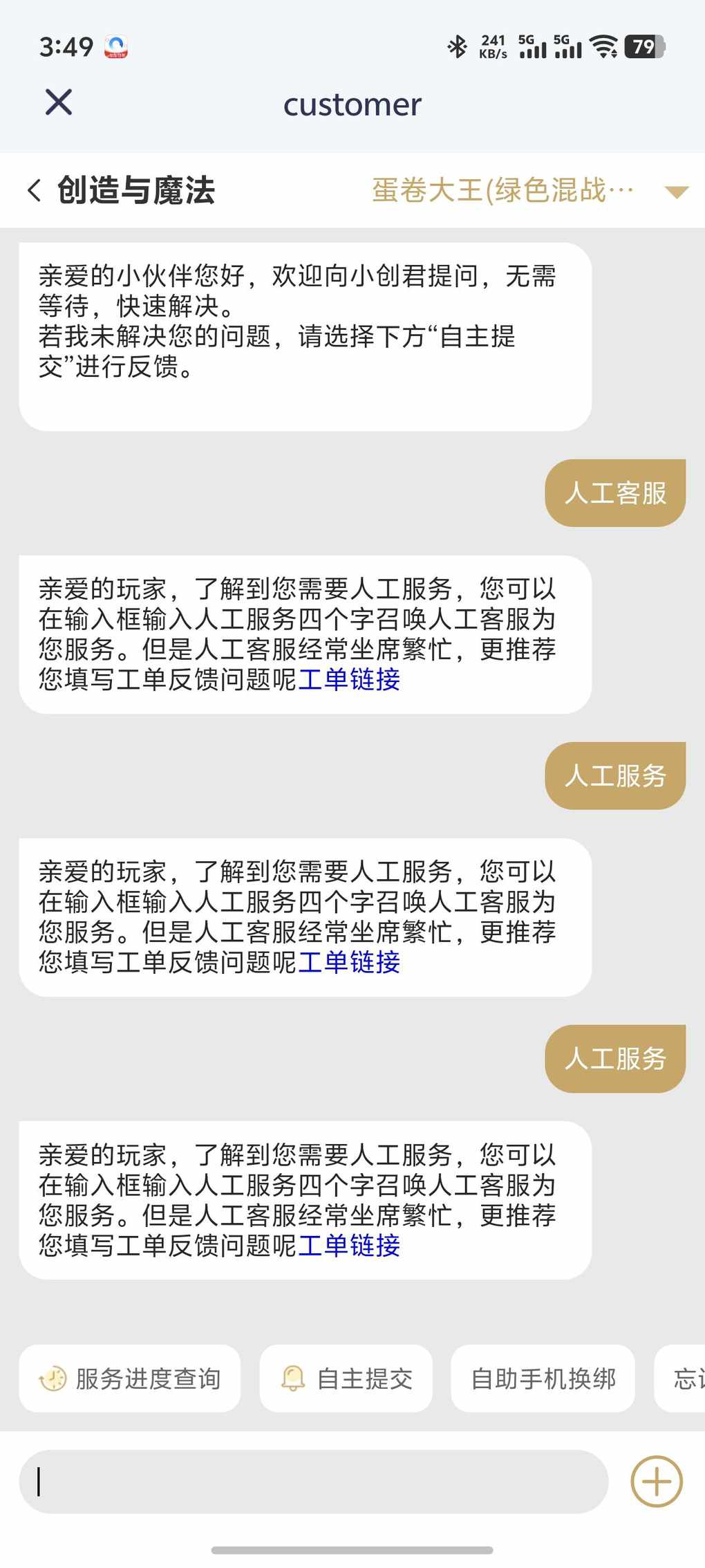
Task: Select the 服务进度查询 chip
Action: click(x=130, y=1378)
